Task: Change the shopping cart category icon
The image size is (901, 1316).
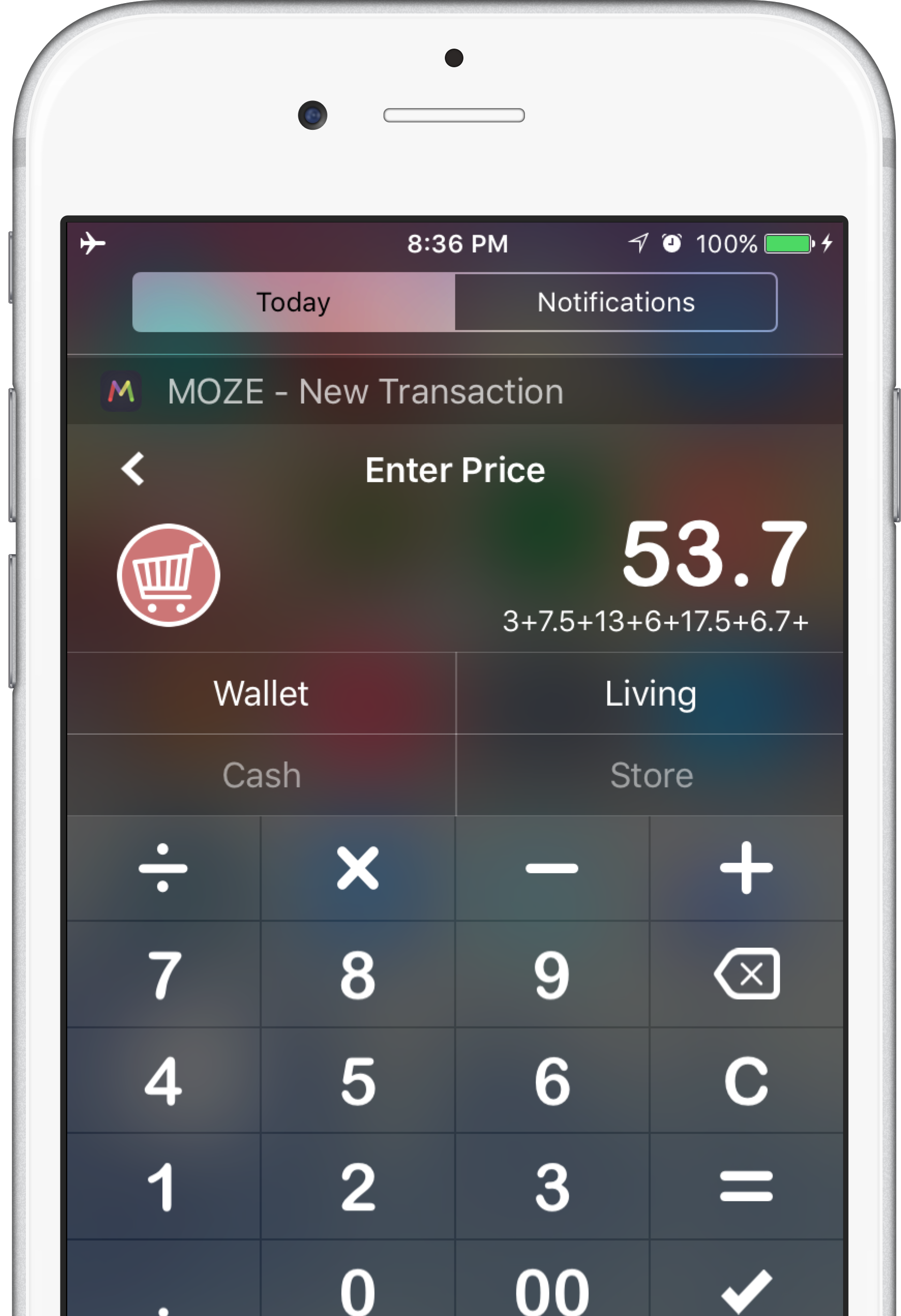Action: click(x=168, y=575)
